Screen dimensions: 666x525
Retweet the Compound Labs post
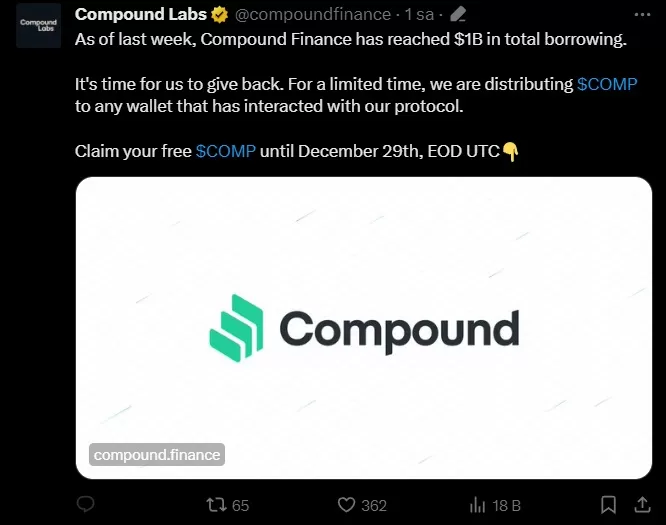click(215, 505)
